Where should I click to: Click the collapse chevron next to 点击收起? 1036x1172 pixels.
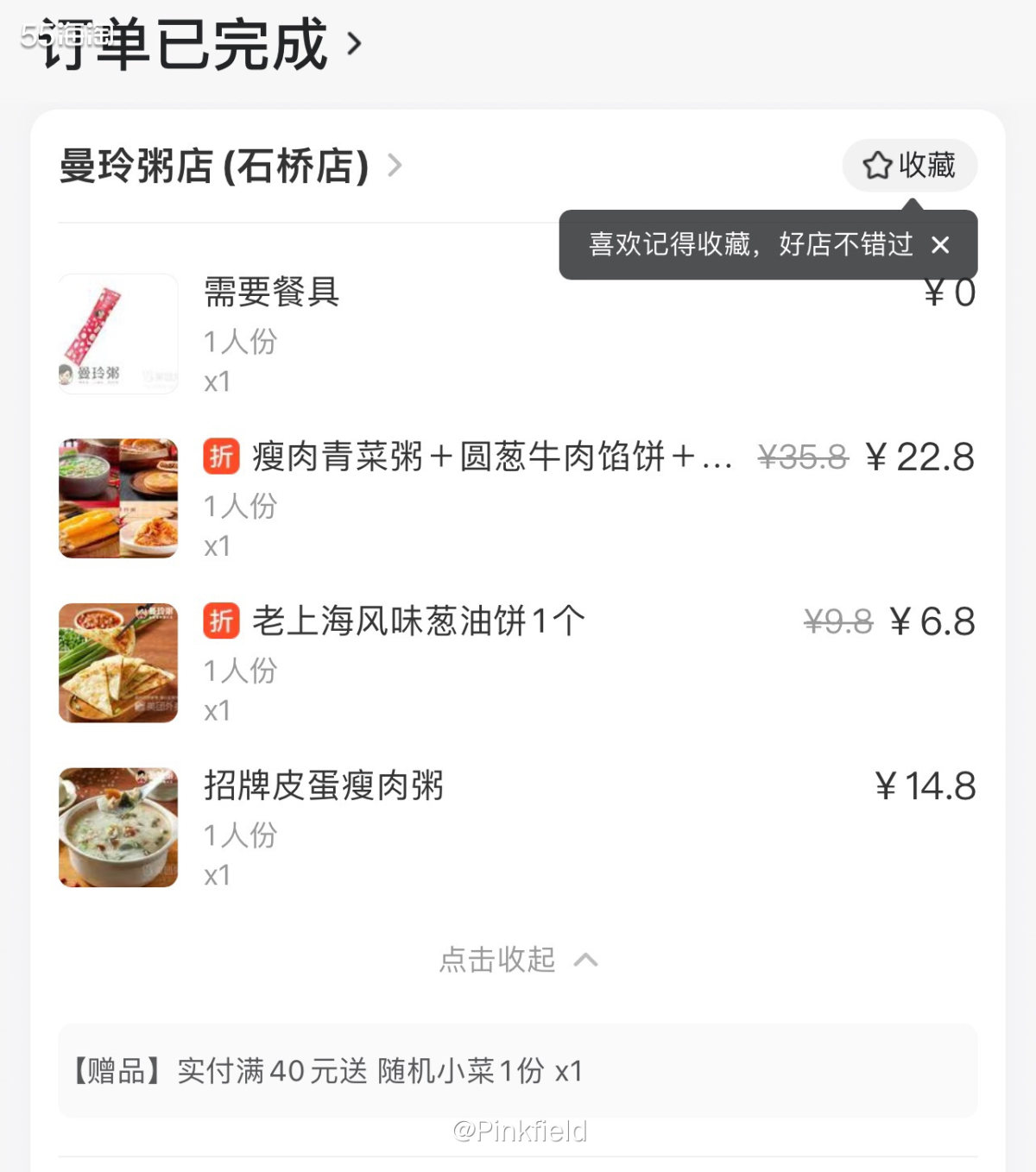(x=588, y=959)
